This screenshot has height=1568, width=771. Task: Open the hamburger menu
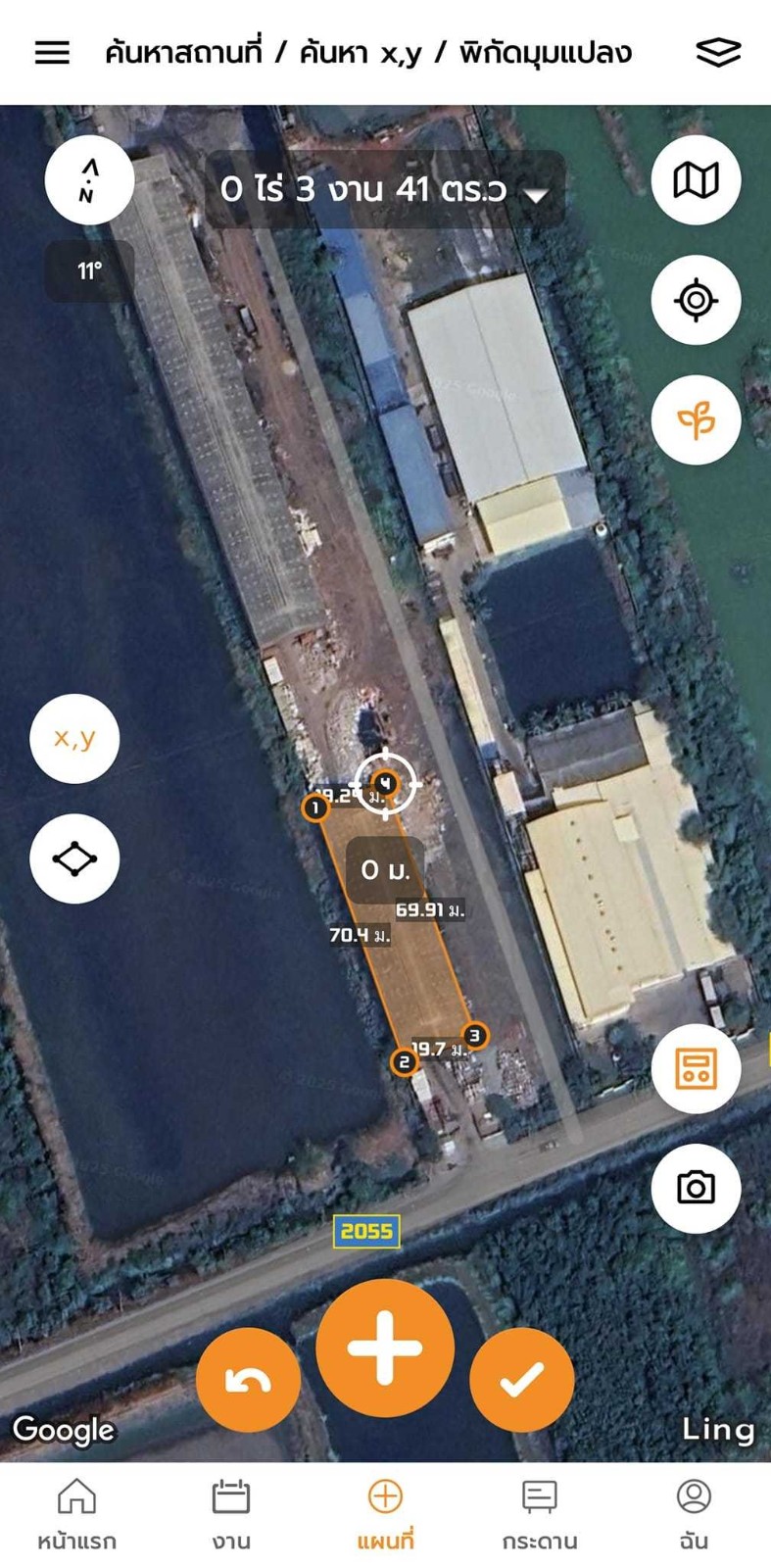click(52, 52)
